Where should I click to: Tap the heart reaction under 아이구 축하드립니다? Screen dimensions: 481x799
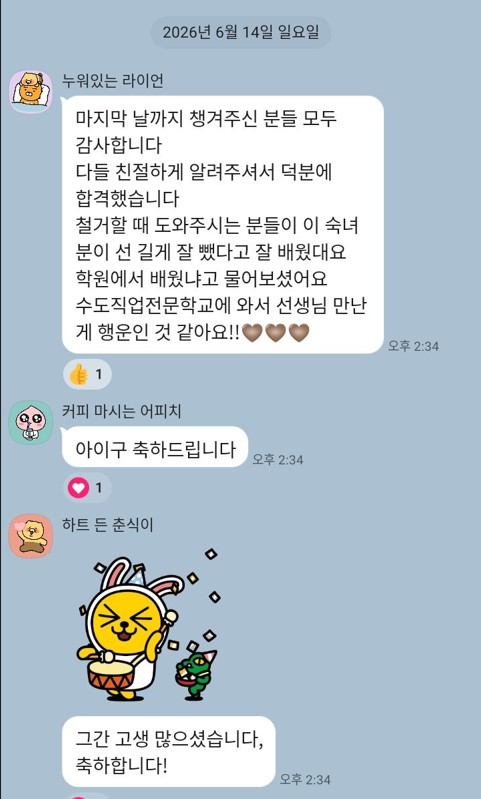point(87,488)
